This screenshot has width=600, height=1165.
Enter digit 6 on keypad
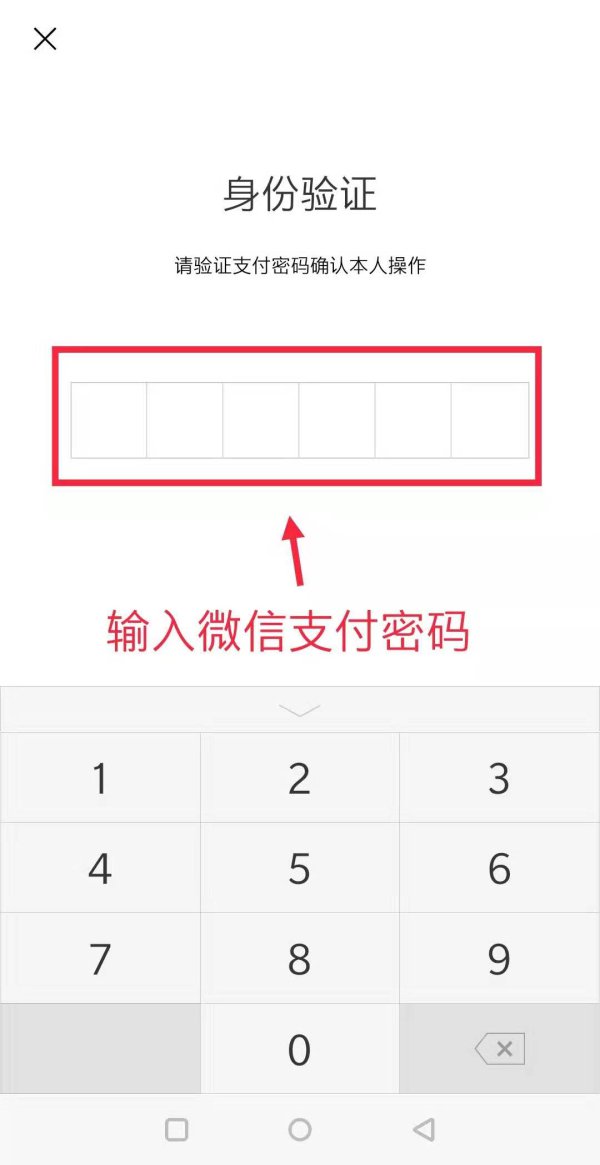[499, 868]
